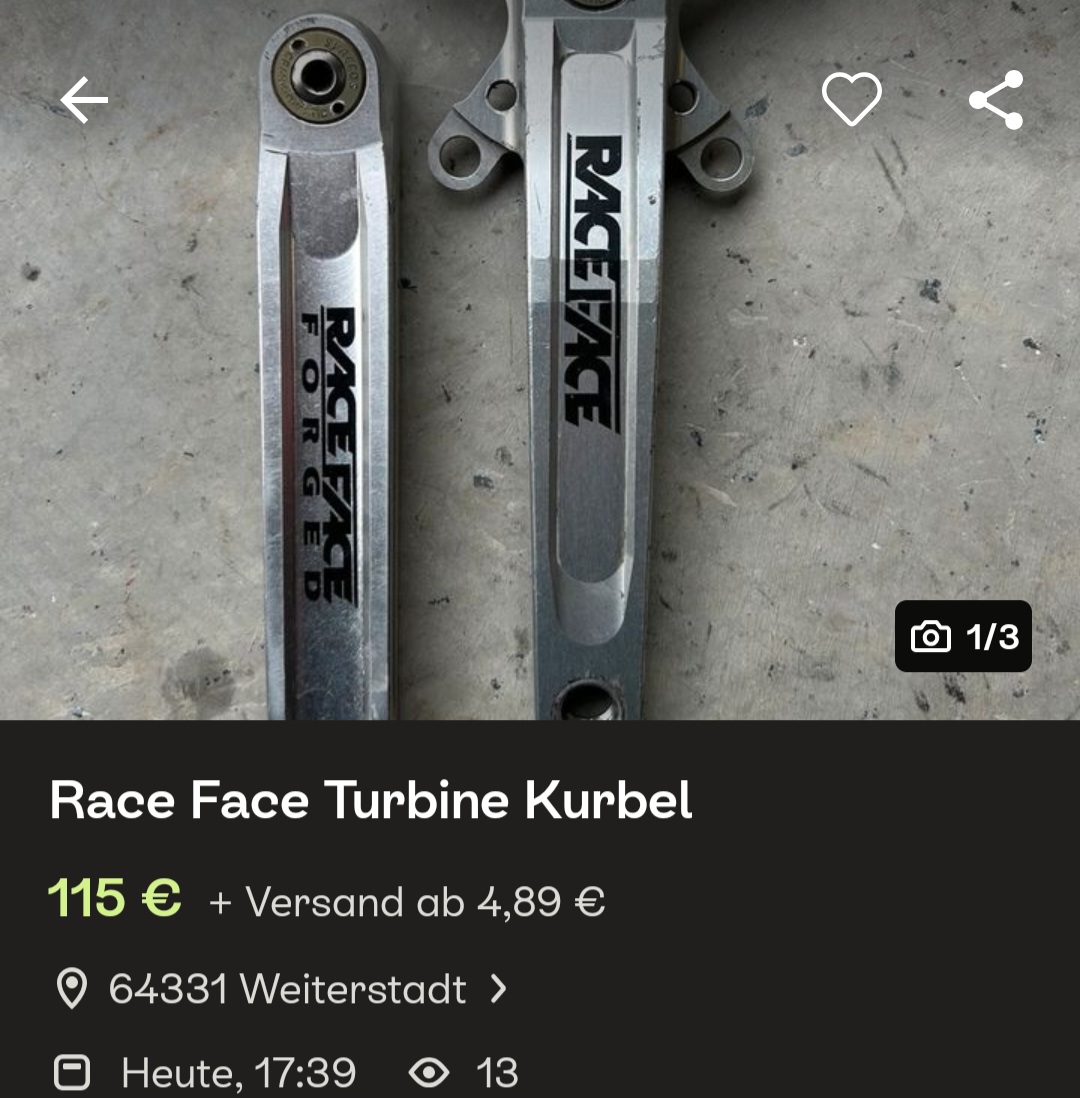This screenshot has width=1080, height=1098.
Task: Share the Race Face Turbine Kurbel listing
Action: pyautogui.click(x=996, y=100)
